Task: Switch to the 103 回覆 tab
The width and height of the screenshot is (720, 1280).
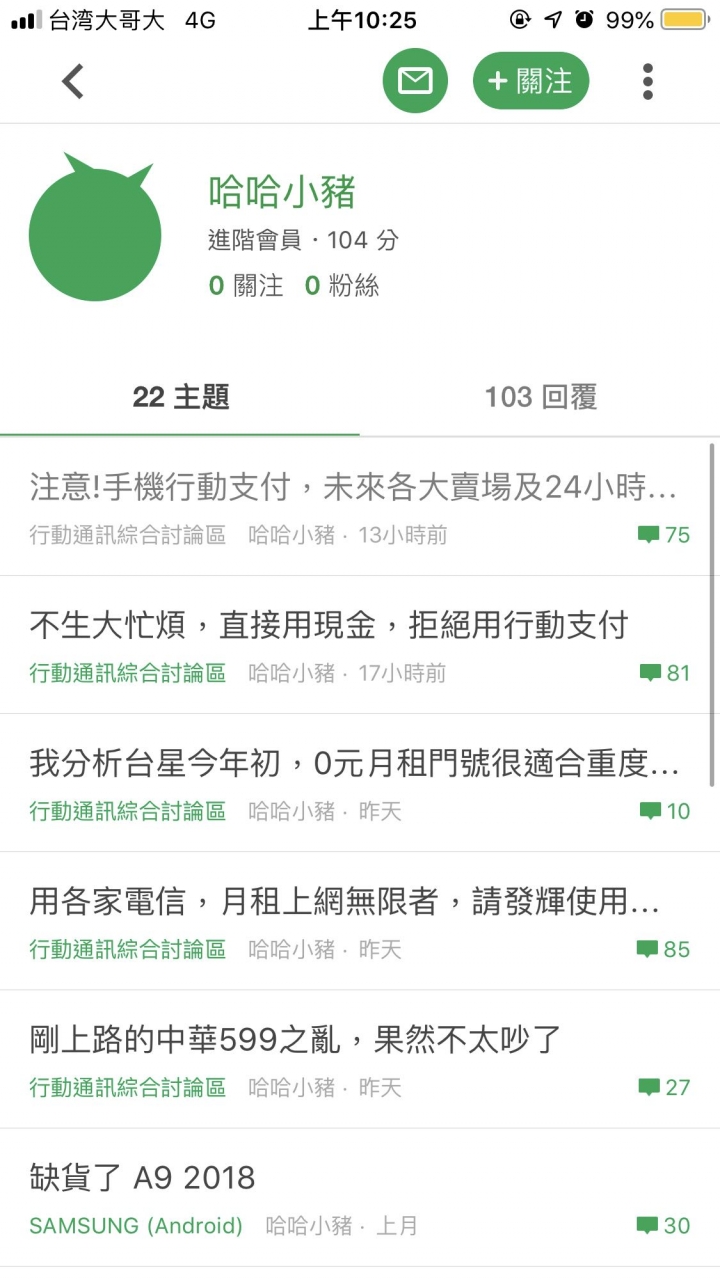Action: [x=540, y=397]
